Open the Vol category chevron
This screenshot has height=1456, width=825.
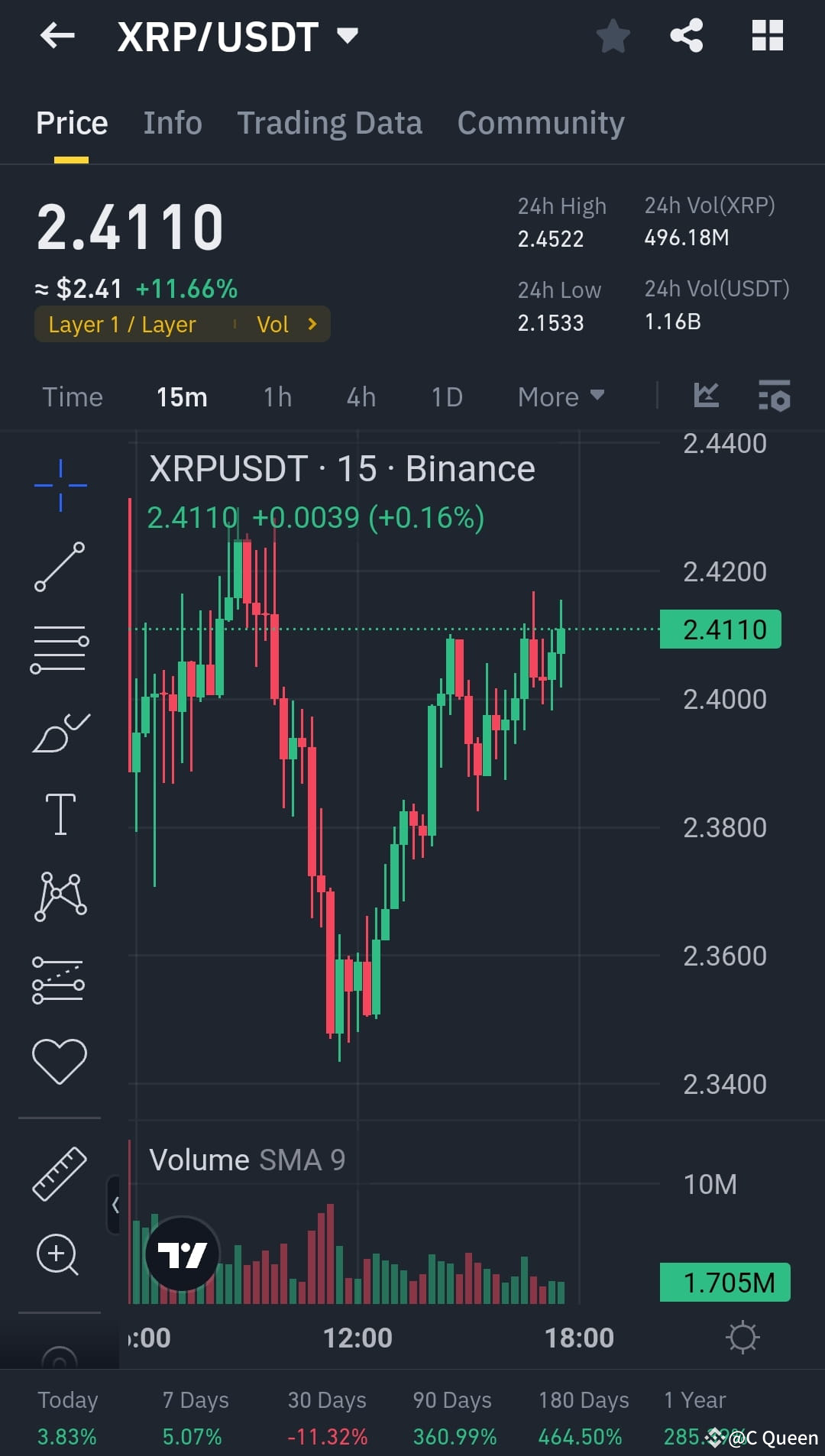(x=311, y=324)
